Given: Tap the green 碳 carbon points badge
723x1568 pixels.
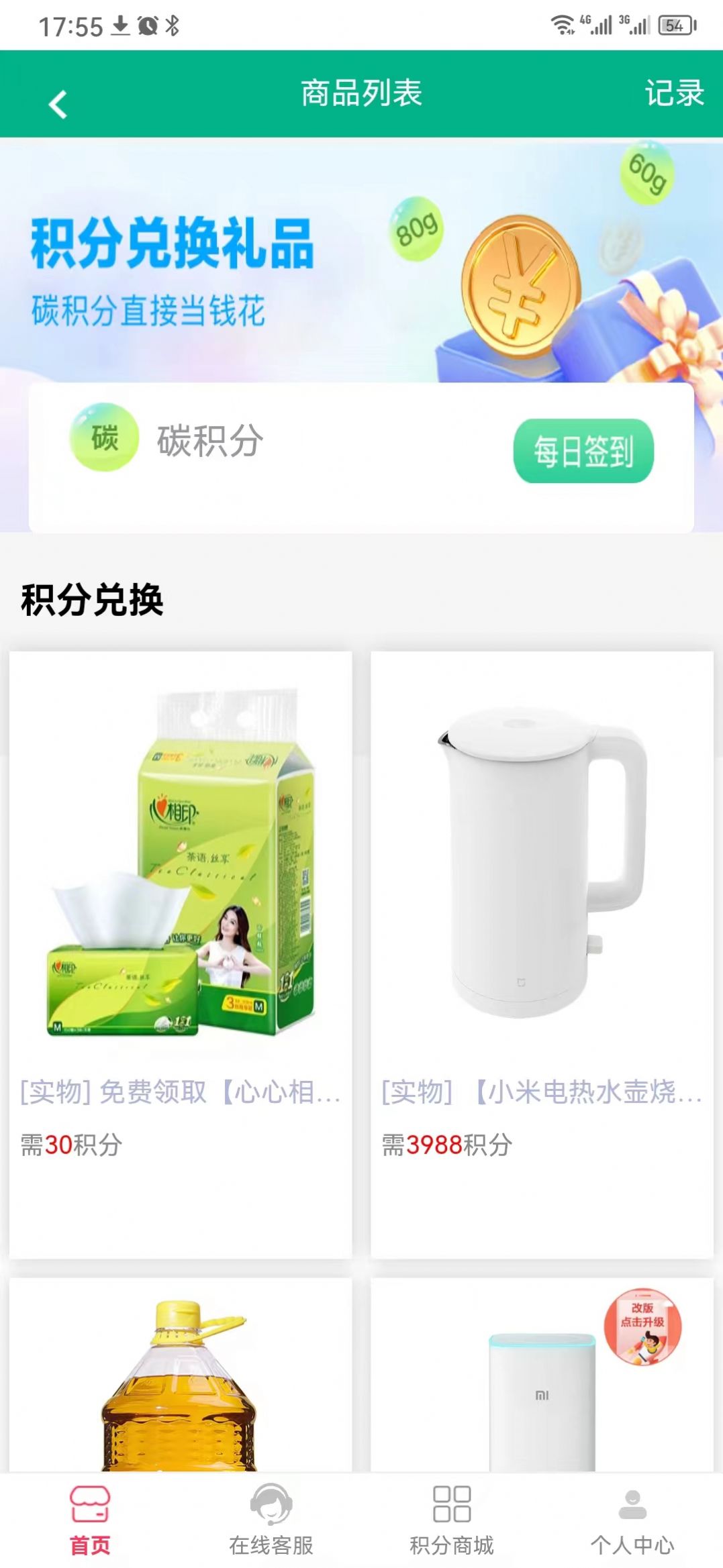Looking at the screenshot, I should pos(104,439).
